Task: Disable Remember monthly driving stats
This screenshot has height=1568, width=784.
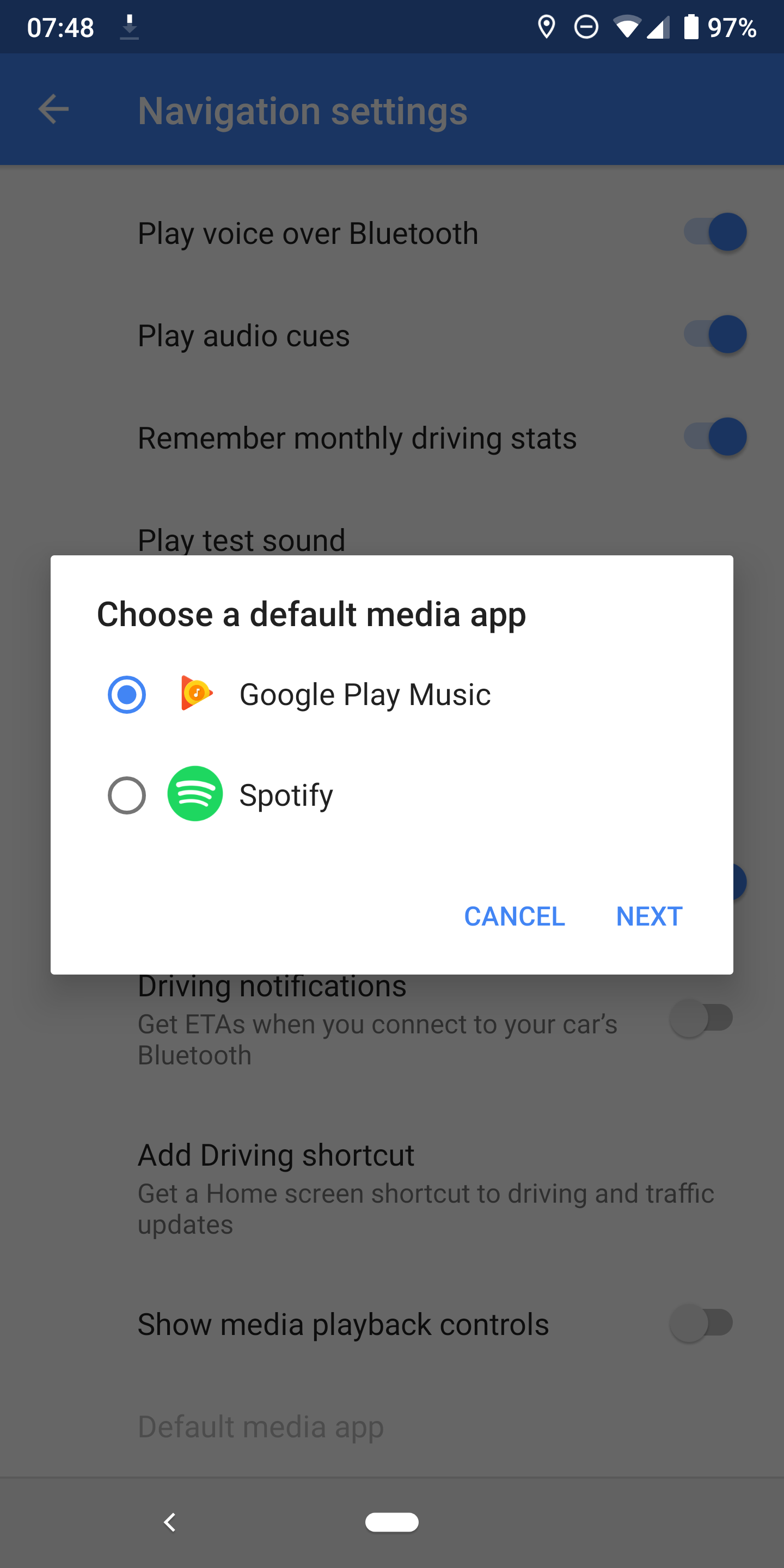Action: coord(716,437)
